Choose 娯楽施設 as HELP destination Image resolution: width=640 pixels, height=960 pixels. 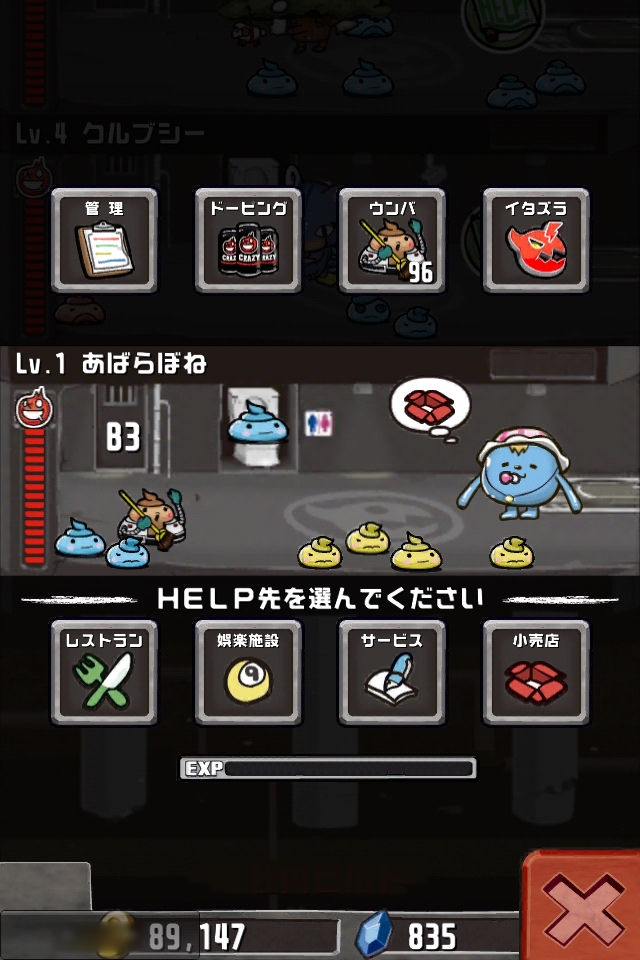(x=248, y=672)
